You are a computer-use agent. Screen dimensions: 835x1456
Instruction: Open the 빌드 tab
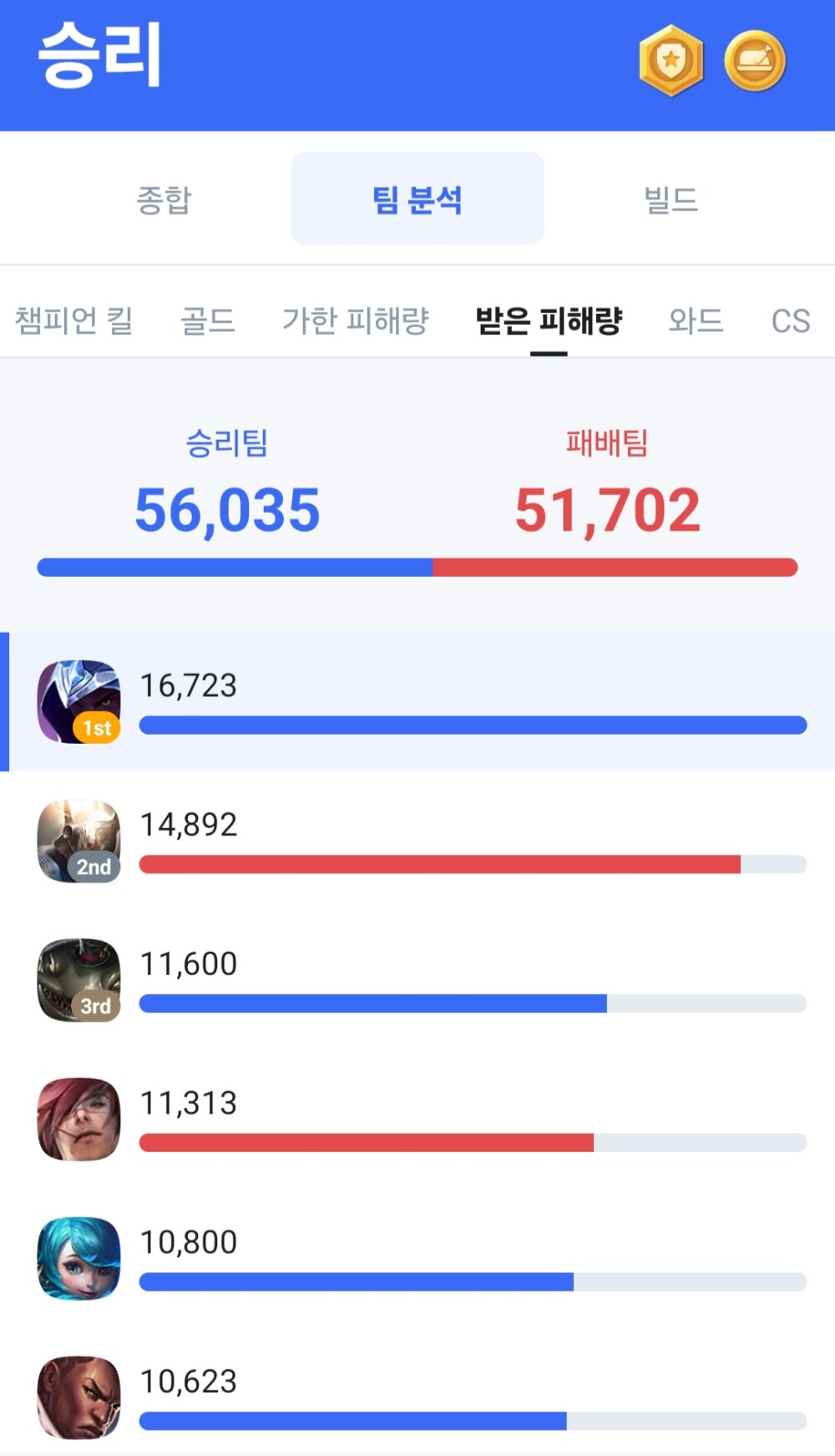pyautogui.click(x=671, y=200)
